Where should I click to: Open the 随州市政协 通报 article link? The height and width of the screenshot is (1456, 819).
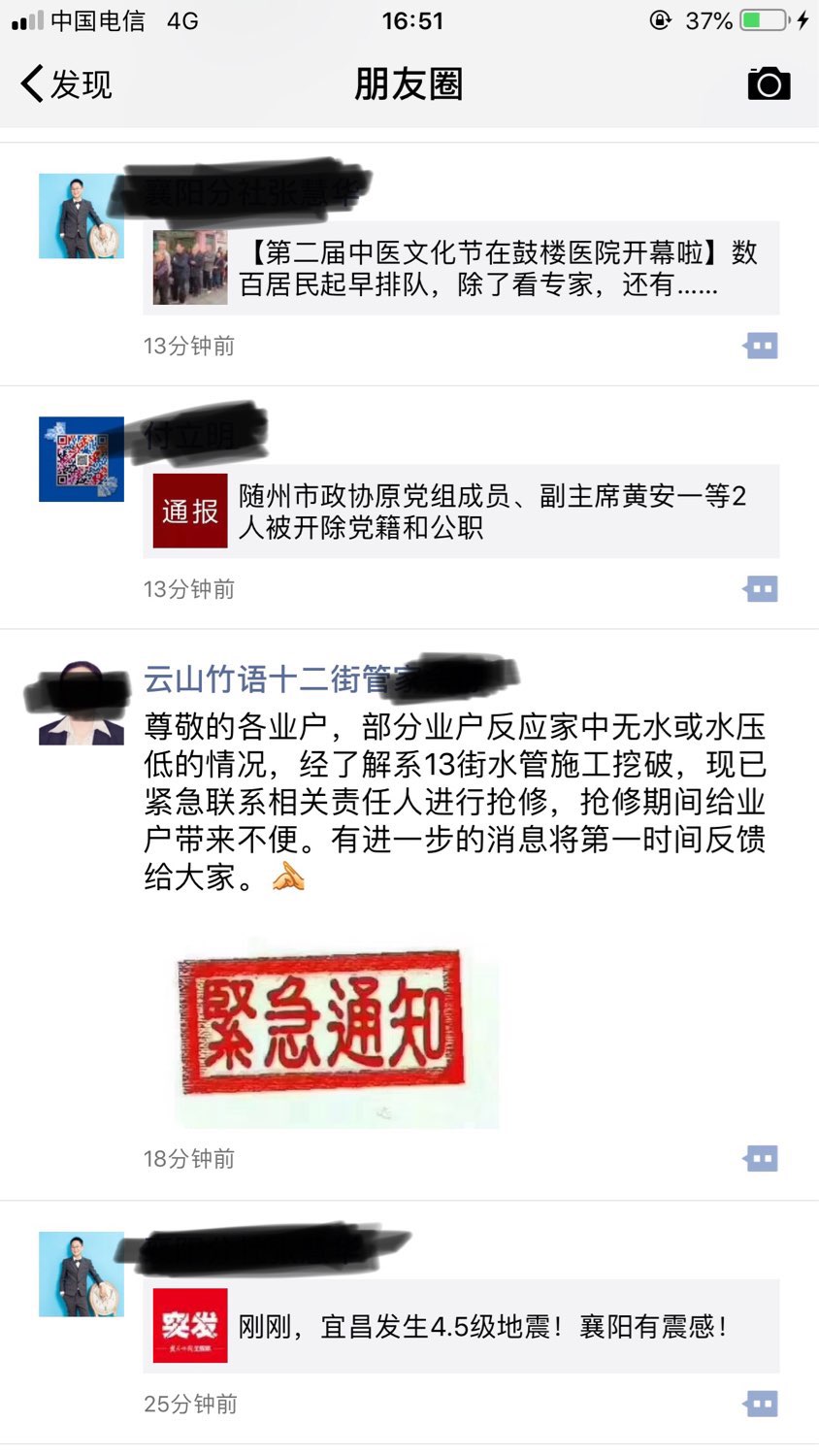pyautogui.click(x=461, y=512)
